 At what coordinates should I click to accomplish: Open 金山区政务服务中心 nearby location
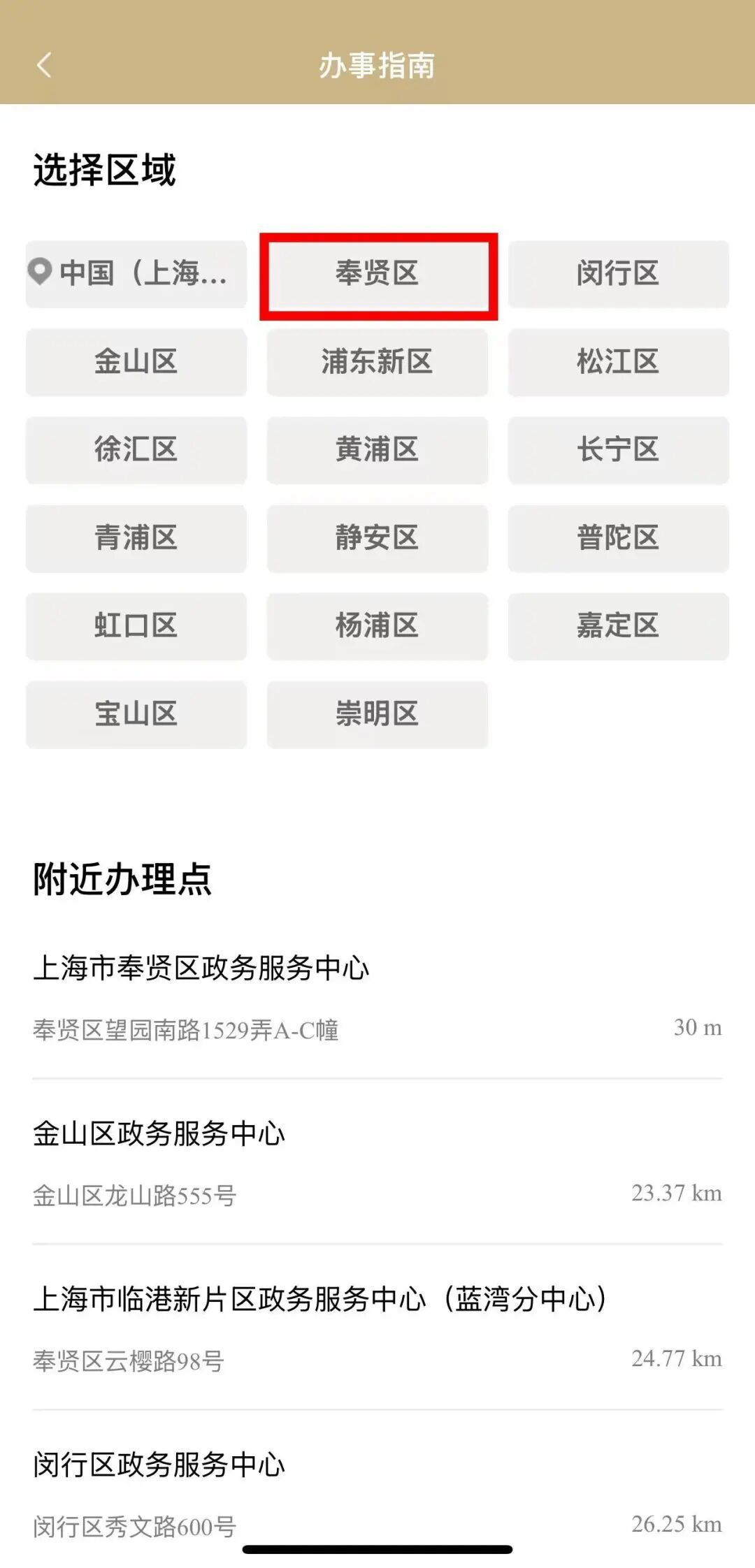click(159, 1134)
